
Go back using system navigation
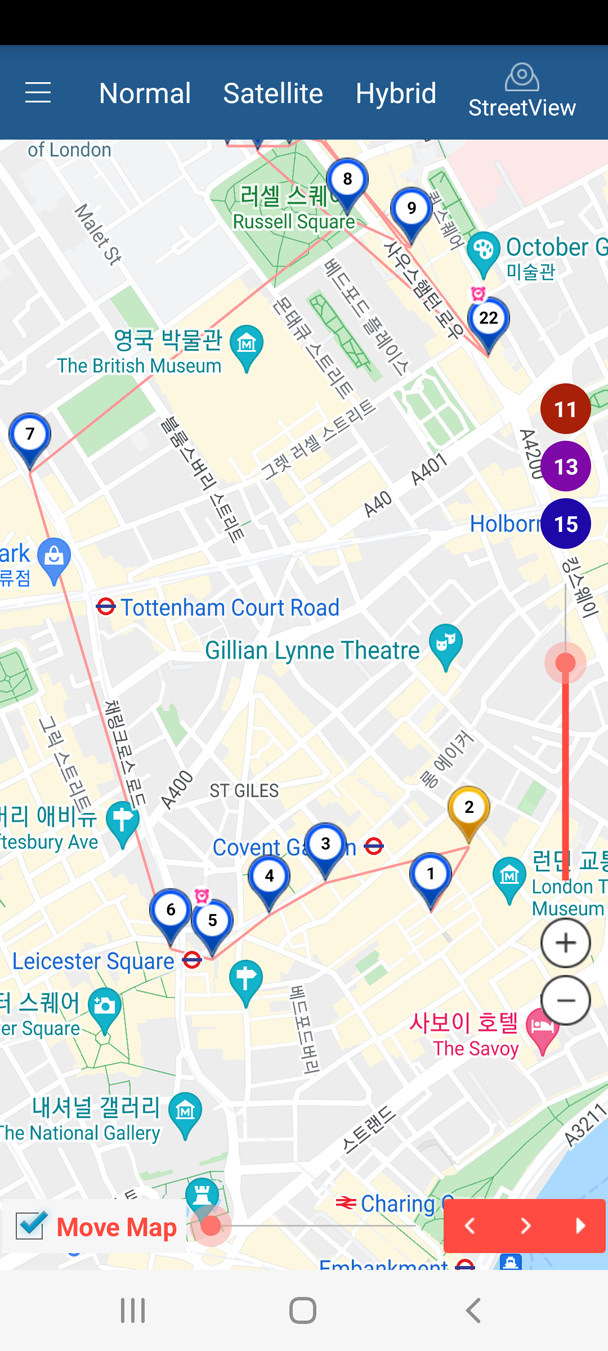pos(473,1310)
